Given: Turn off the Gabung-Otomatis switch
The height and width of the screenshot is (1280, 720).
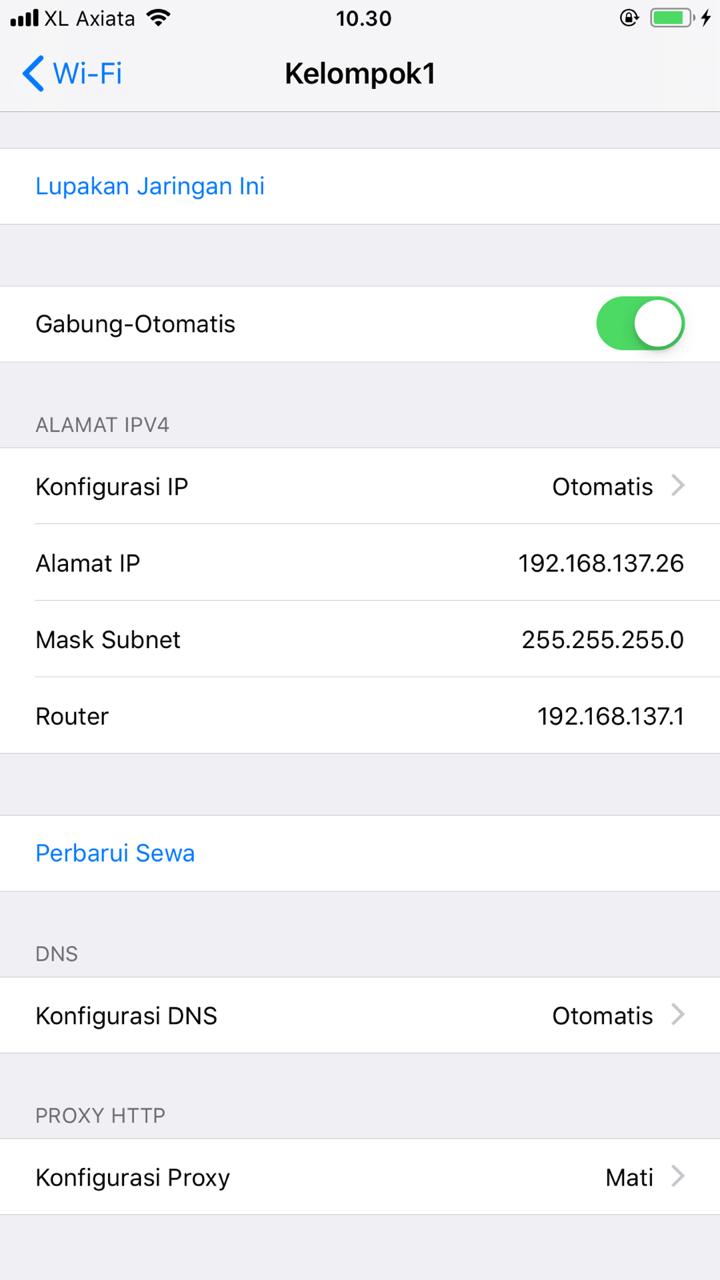Looking at the screenshot, I should click(640, 324).
